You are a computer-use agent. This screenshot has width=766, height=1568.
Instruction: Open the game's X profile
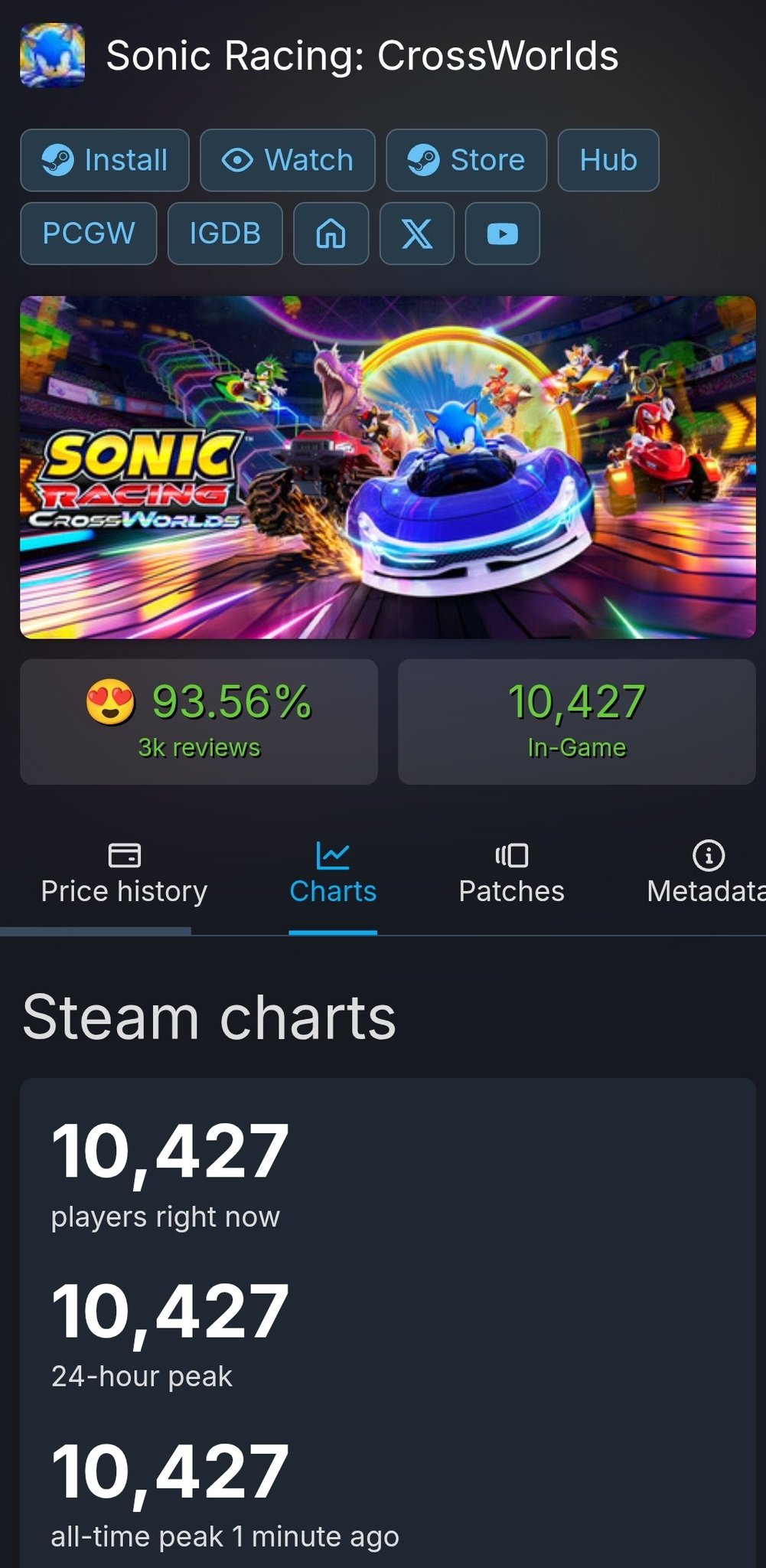click(416, 233)
